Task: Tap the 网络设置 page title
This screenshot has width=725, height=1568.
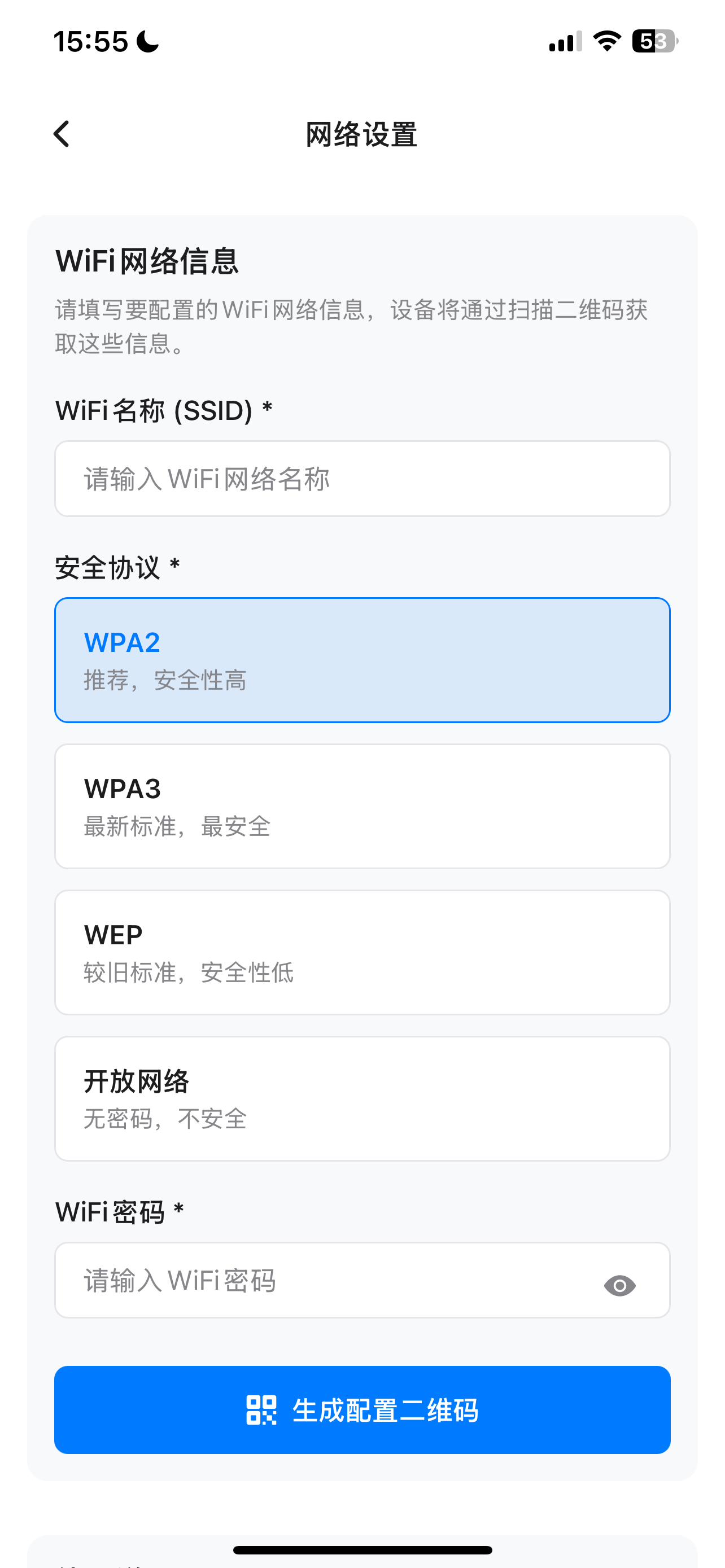Action: [x=362, y=133]
